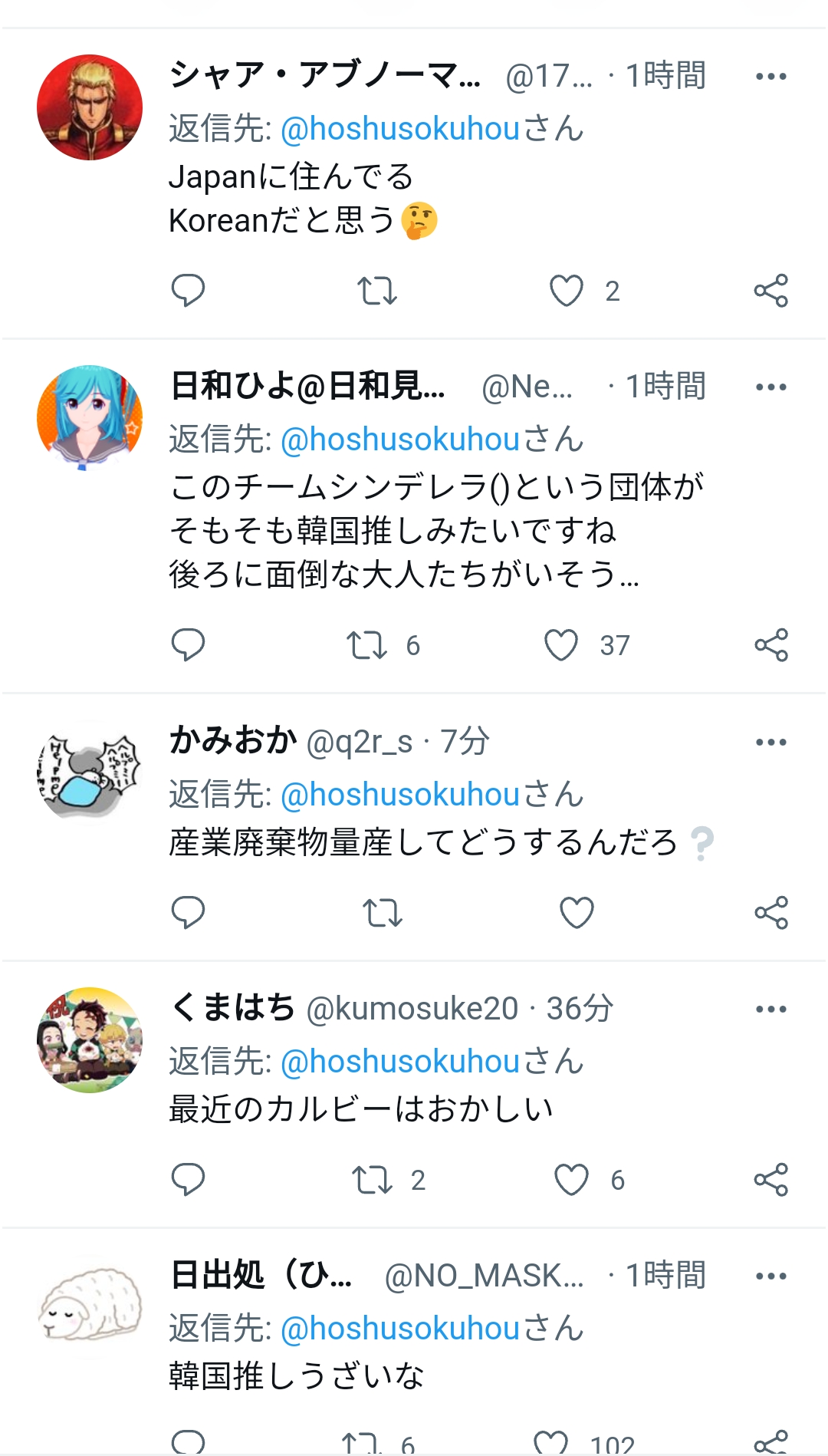Share シャア・アブノーマ's reply
Image resolution: width=828 pixels, height=1456 pixels.
pos(770,291)
